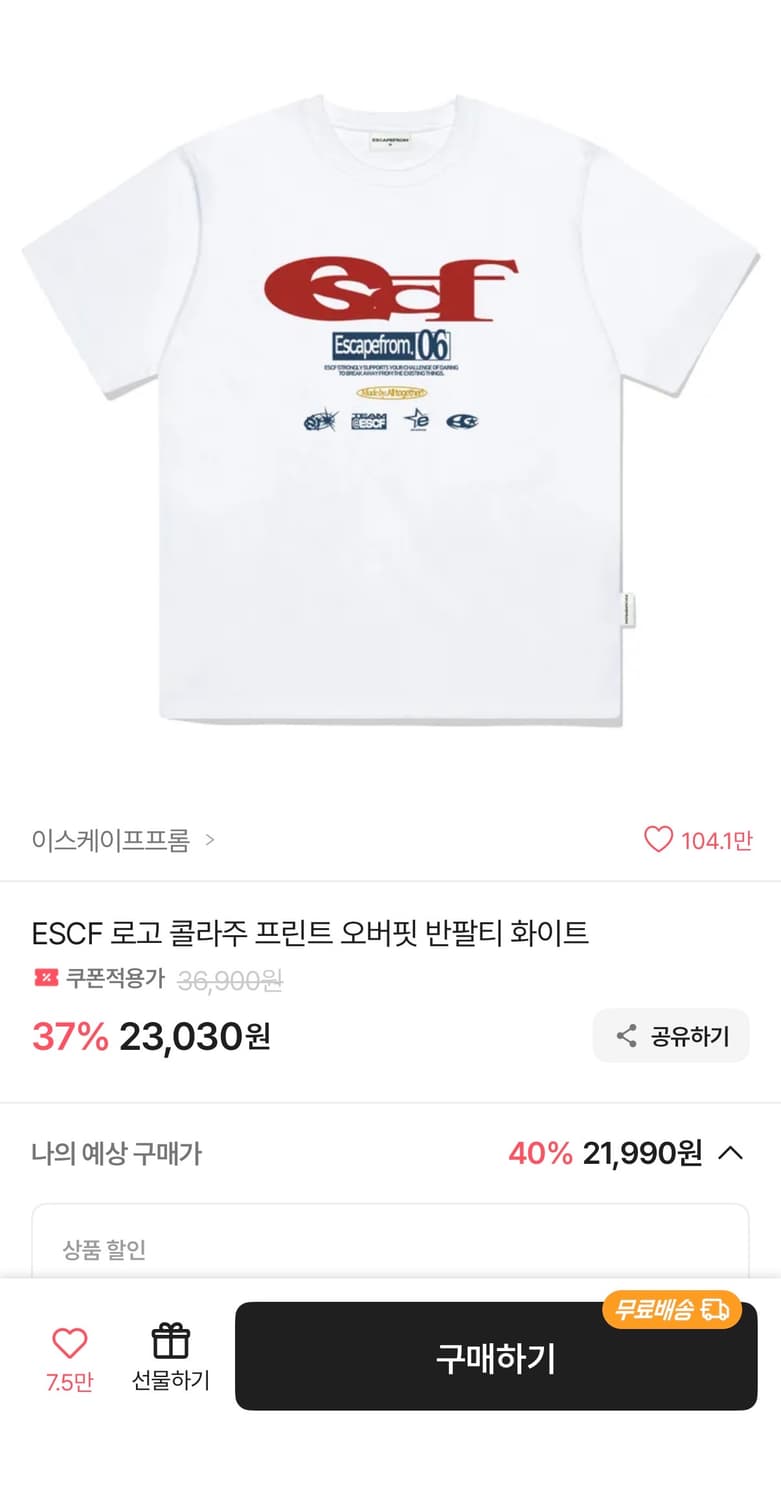The image size is (781, 1500).
Task: Tap the red coupon percent badge icon
Action: point(44,978)
